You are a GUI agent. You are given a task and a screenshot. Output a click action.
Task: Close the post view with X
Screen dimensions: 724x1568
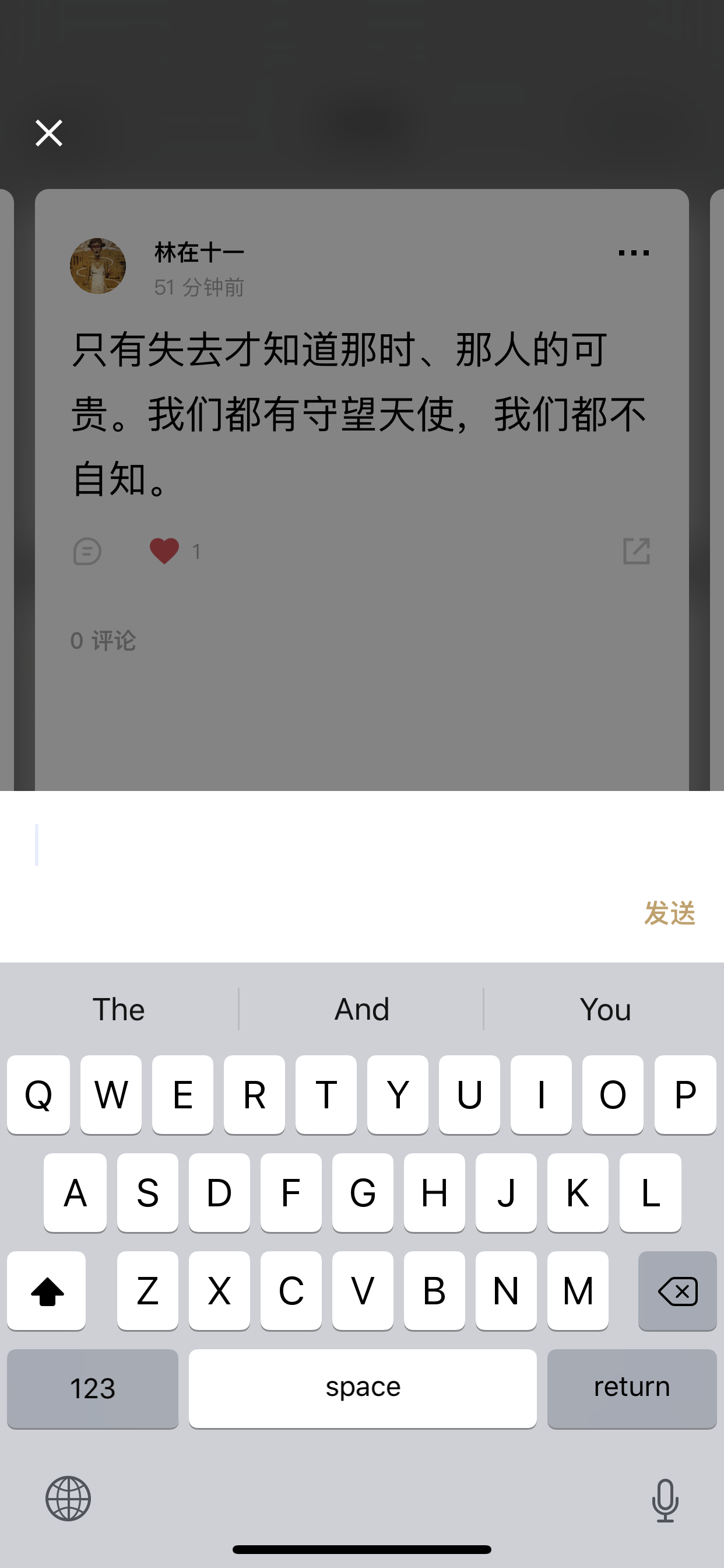pos(48,132)
